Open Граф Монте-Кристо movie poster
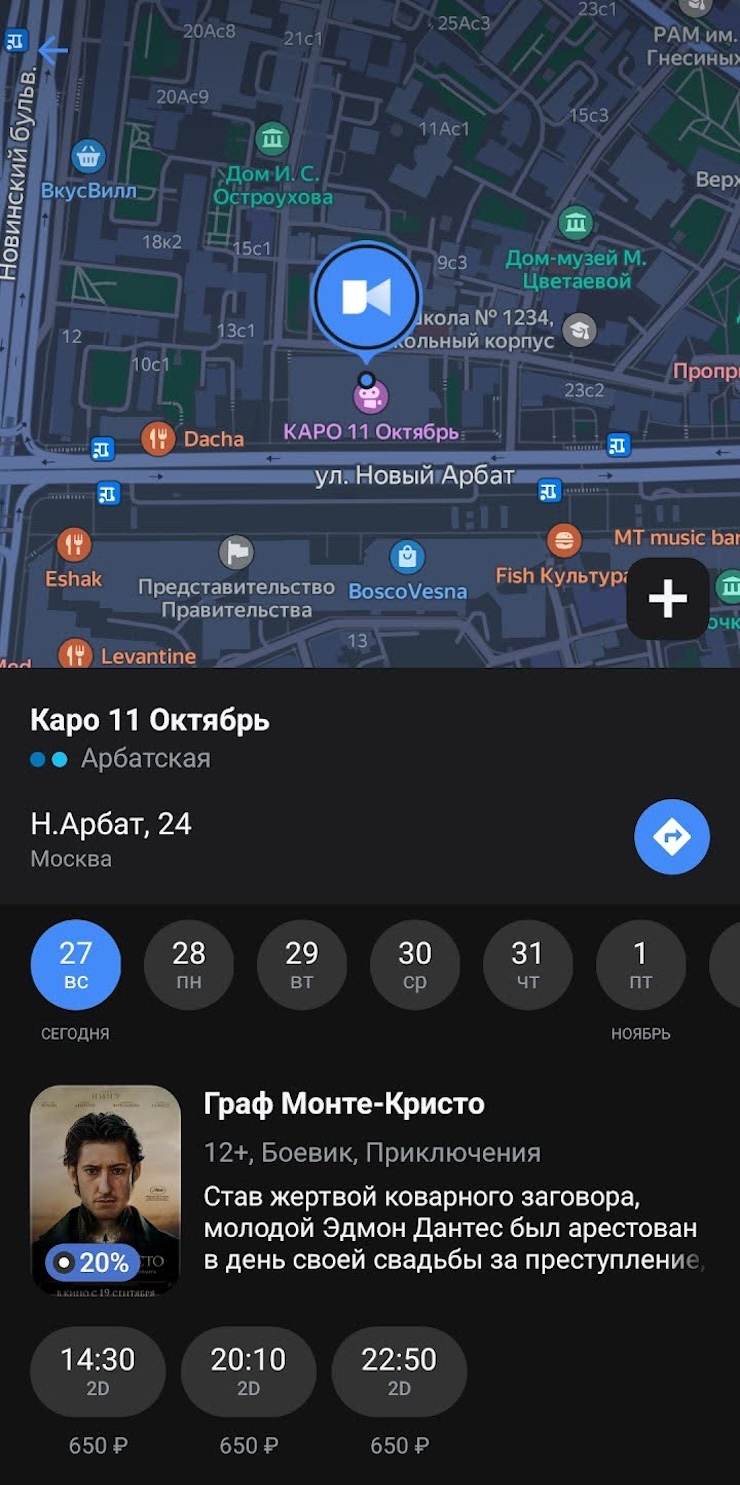 point(106,1190)
